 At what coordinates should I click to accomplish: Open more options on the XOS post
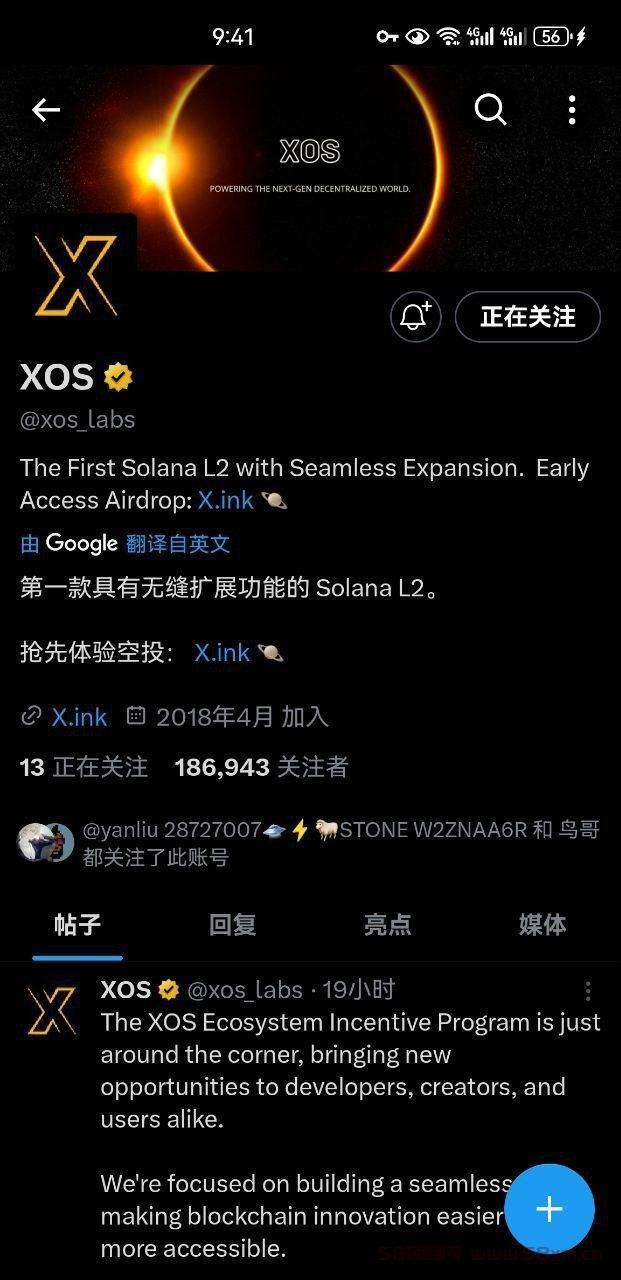588,991
